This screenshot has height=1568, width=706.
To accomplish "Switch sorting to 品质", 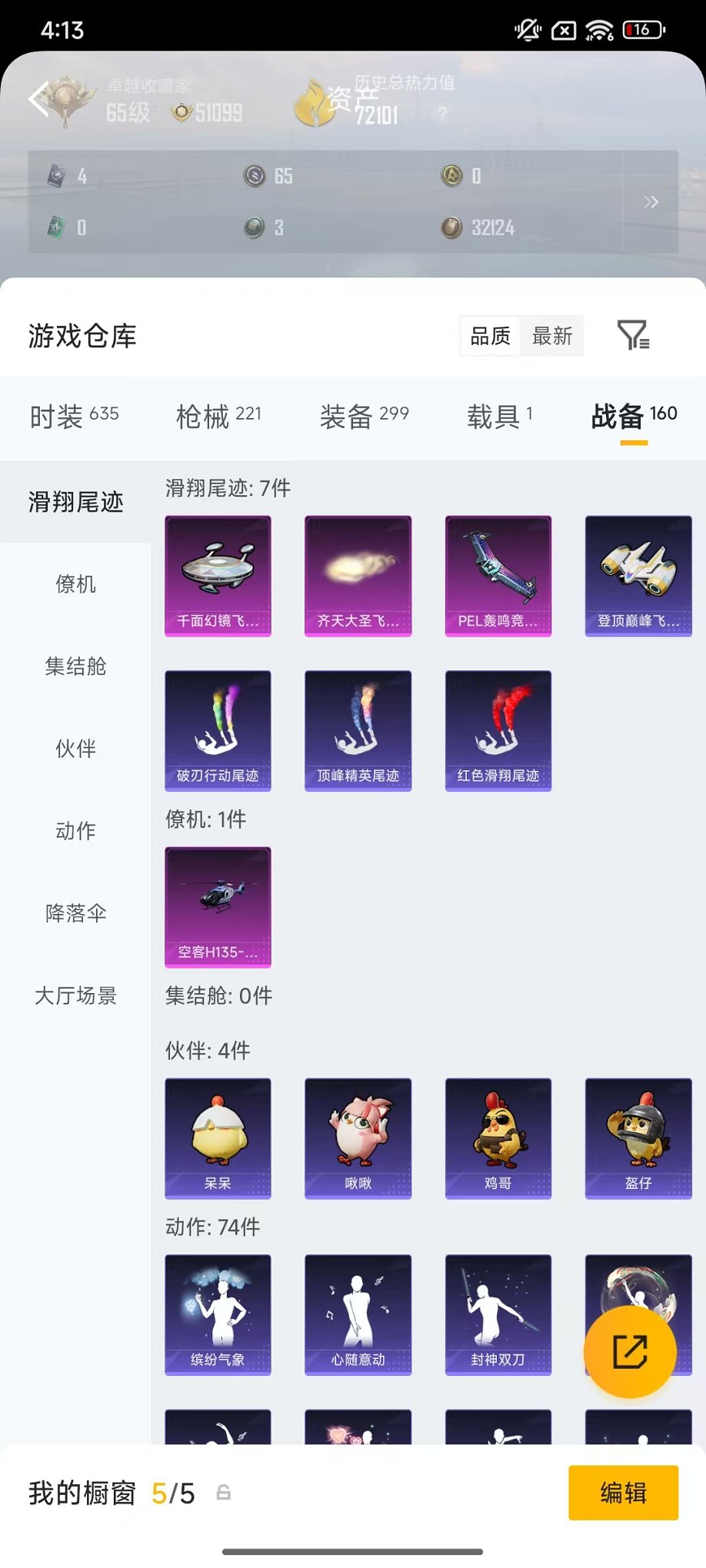I will [488, 336].
